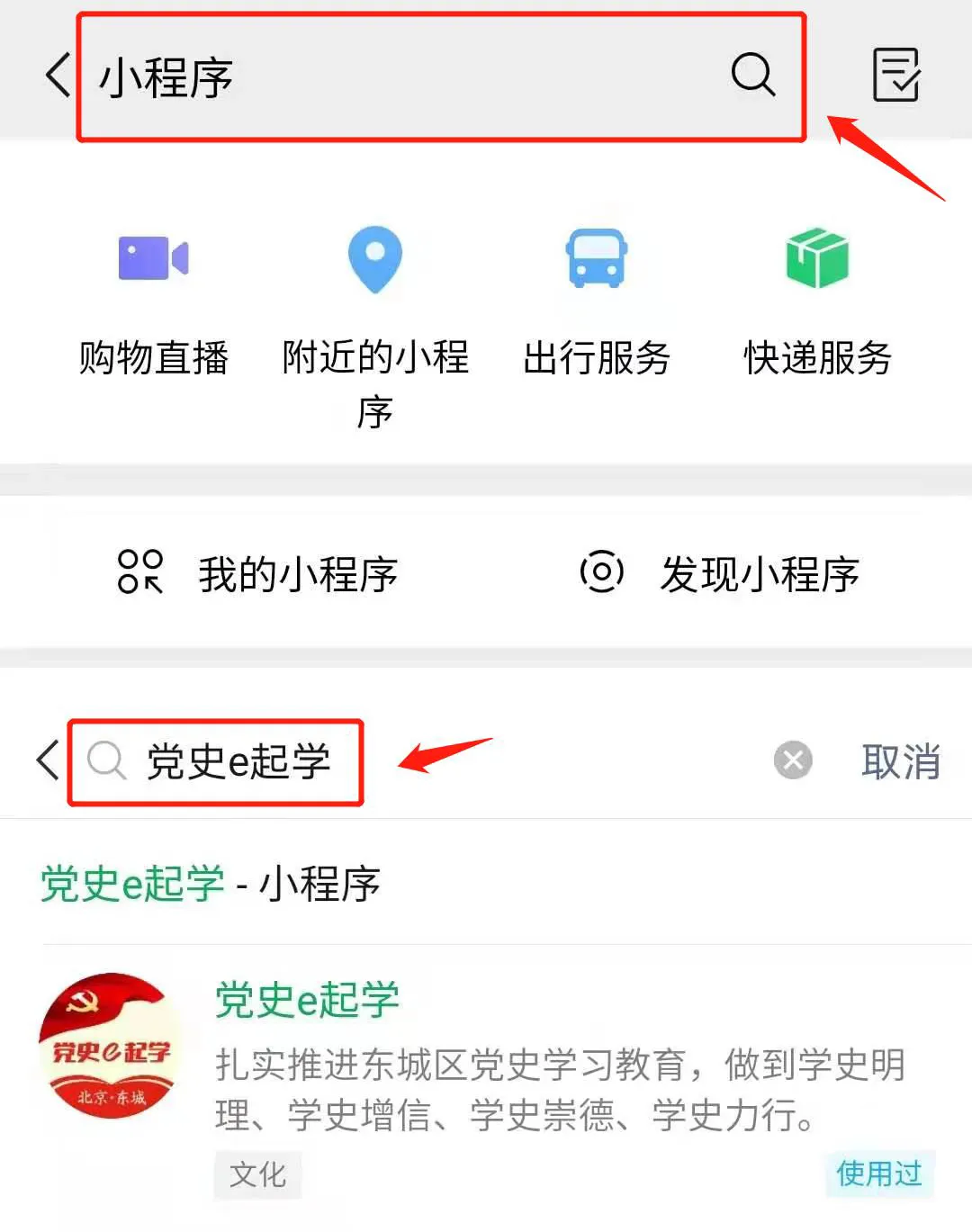Clear the search text with the X button
Image resolution: width=972 pixels, height=1232 pixels.
click(x=793, y=761)
